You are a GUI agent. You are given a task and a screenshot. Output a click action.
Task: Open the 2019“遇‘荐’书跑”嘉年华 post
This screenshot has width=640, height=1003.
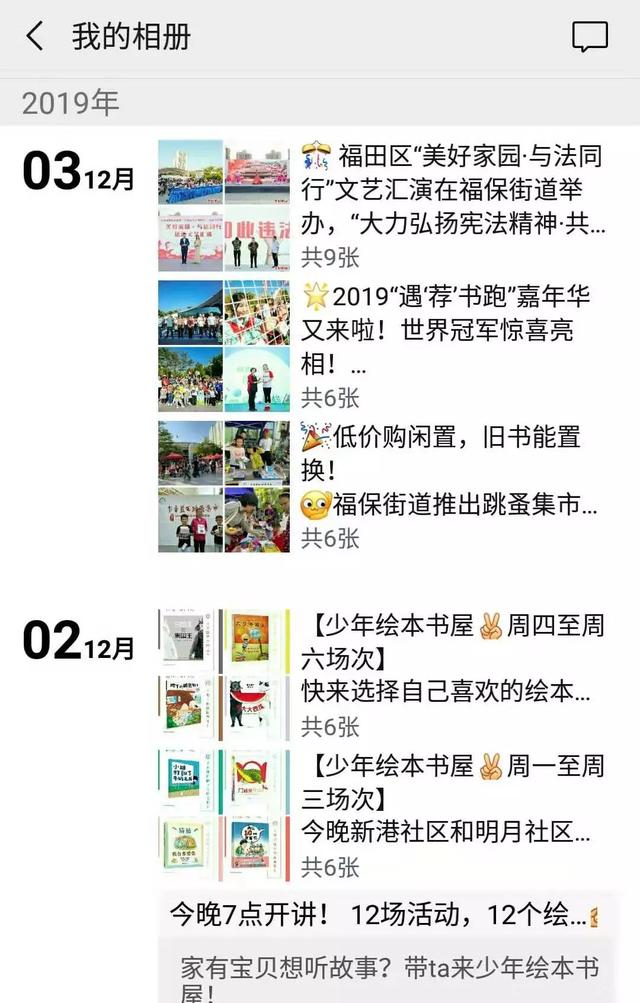[455, 331]
